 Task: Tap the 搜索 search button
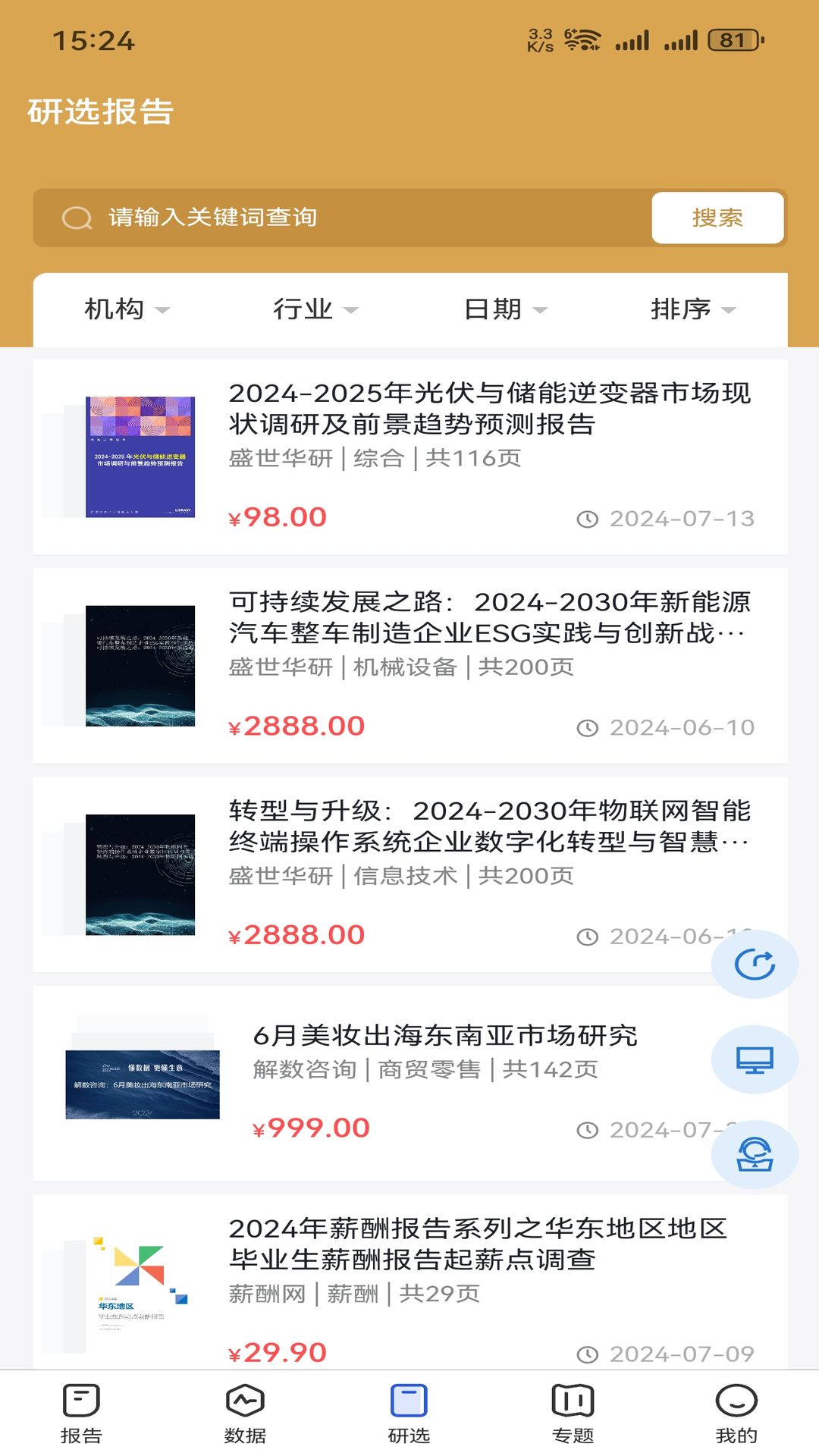[717, 218]
